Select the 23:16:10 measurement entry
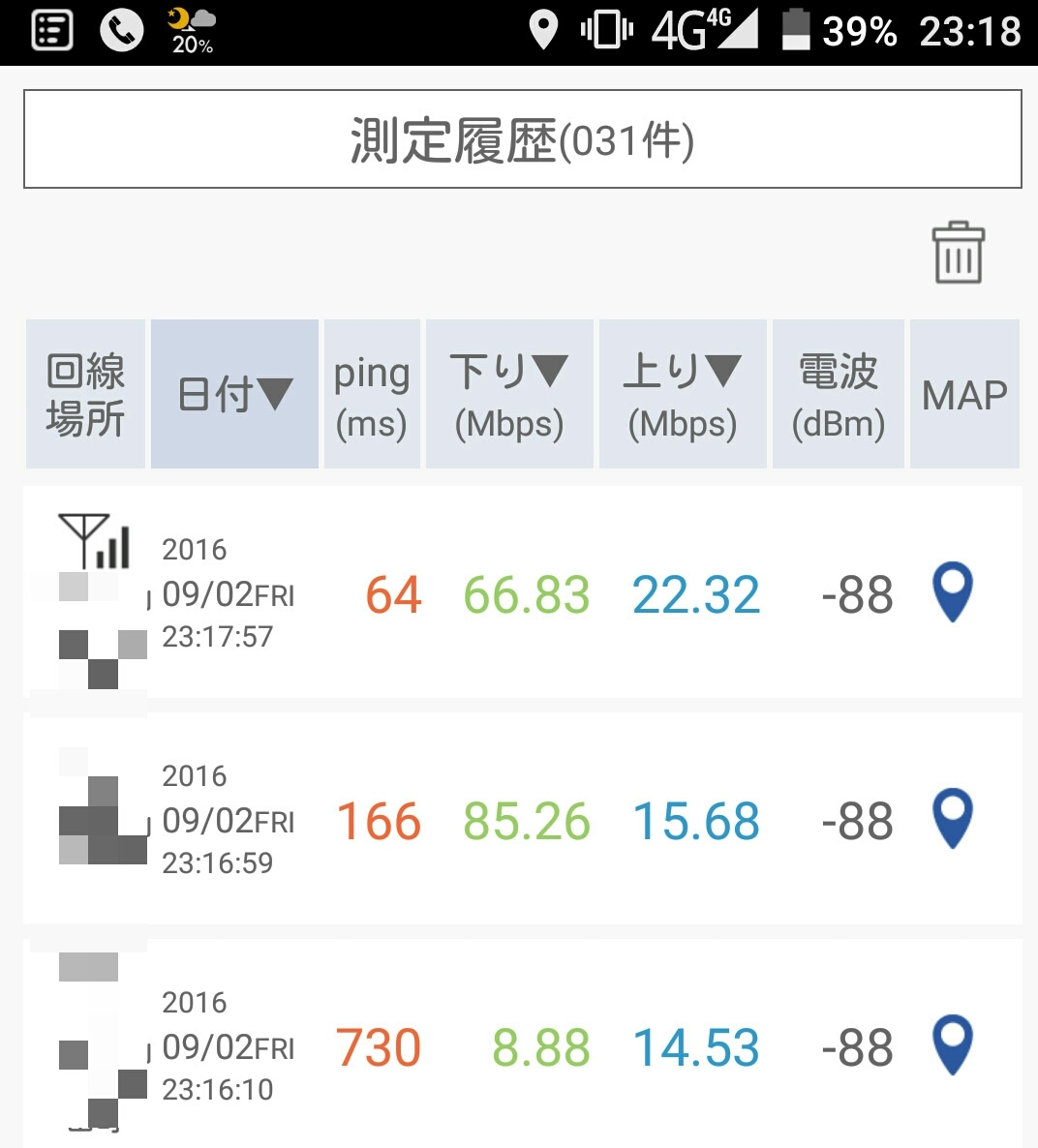This screenshot has height=1148, width=1038. tap(523, 1045)
